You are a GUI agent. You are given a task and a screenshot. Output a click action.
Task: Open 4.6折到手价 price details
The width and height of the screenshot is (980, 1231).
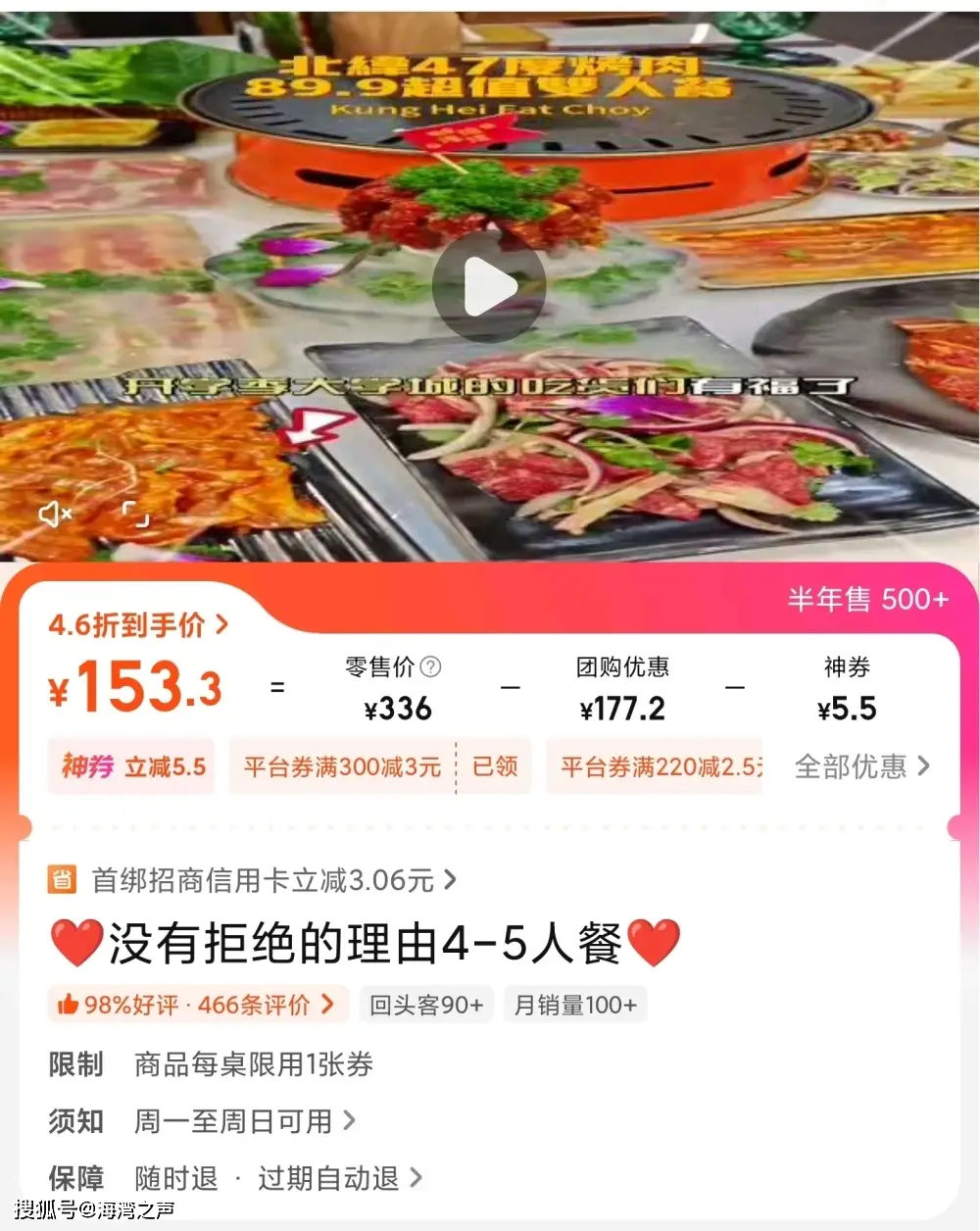click(138, 625)
